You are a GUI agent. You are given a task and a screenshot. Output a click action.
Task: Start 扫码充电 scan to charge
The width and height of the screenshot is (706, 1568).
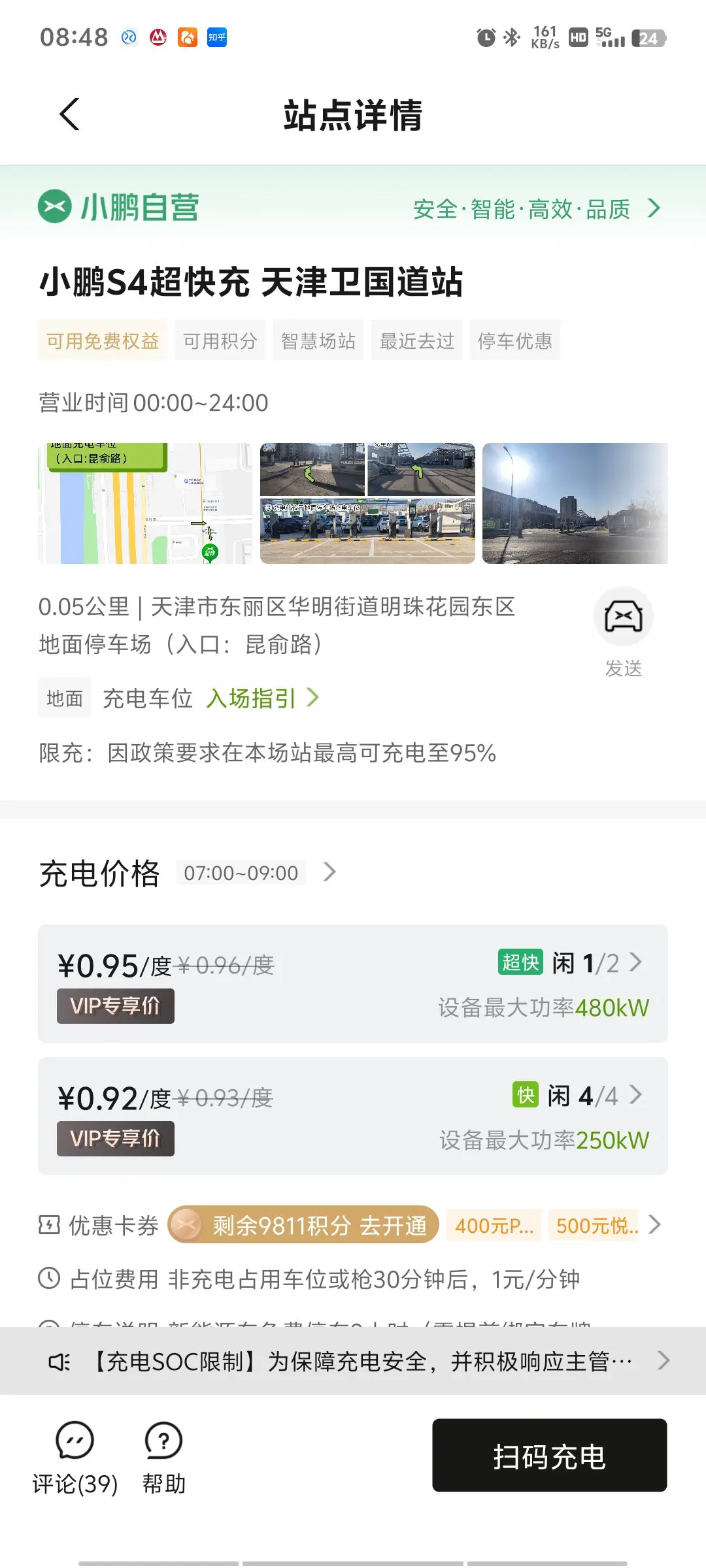tap(549, 1455)
